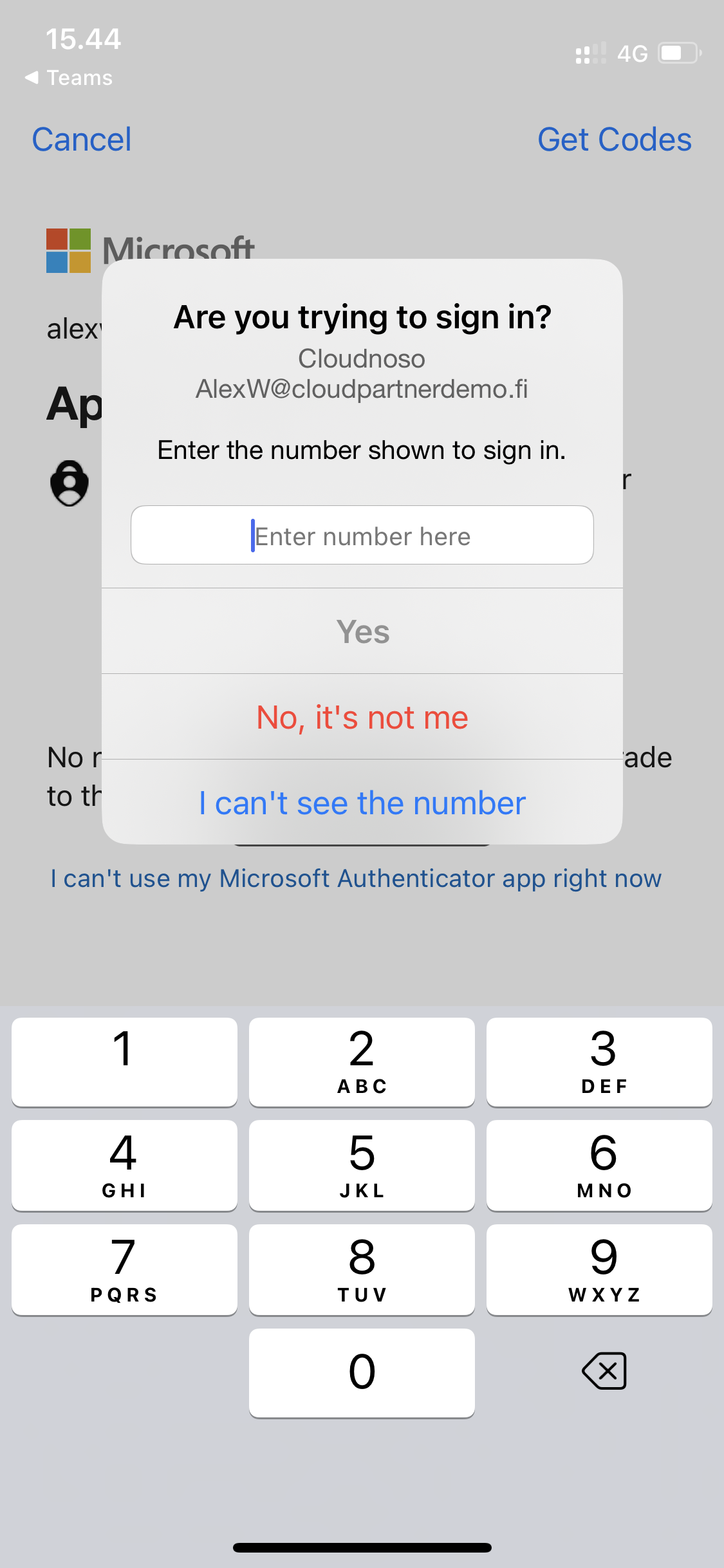Screen dimensions: 724x1568
Task: Return to Teams app
Action: coord(70,78)
